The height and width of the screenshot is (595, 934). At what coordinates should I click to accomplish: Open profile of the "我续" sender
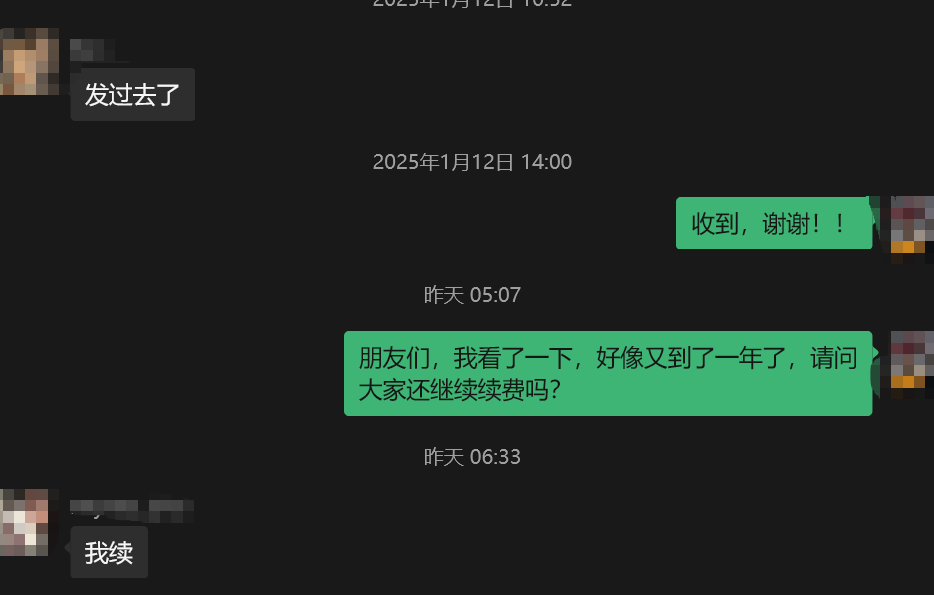click(x=25, y=523)
